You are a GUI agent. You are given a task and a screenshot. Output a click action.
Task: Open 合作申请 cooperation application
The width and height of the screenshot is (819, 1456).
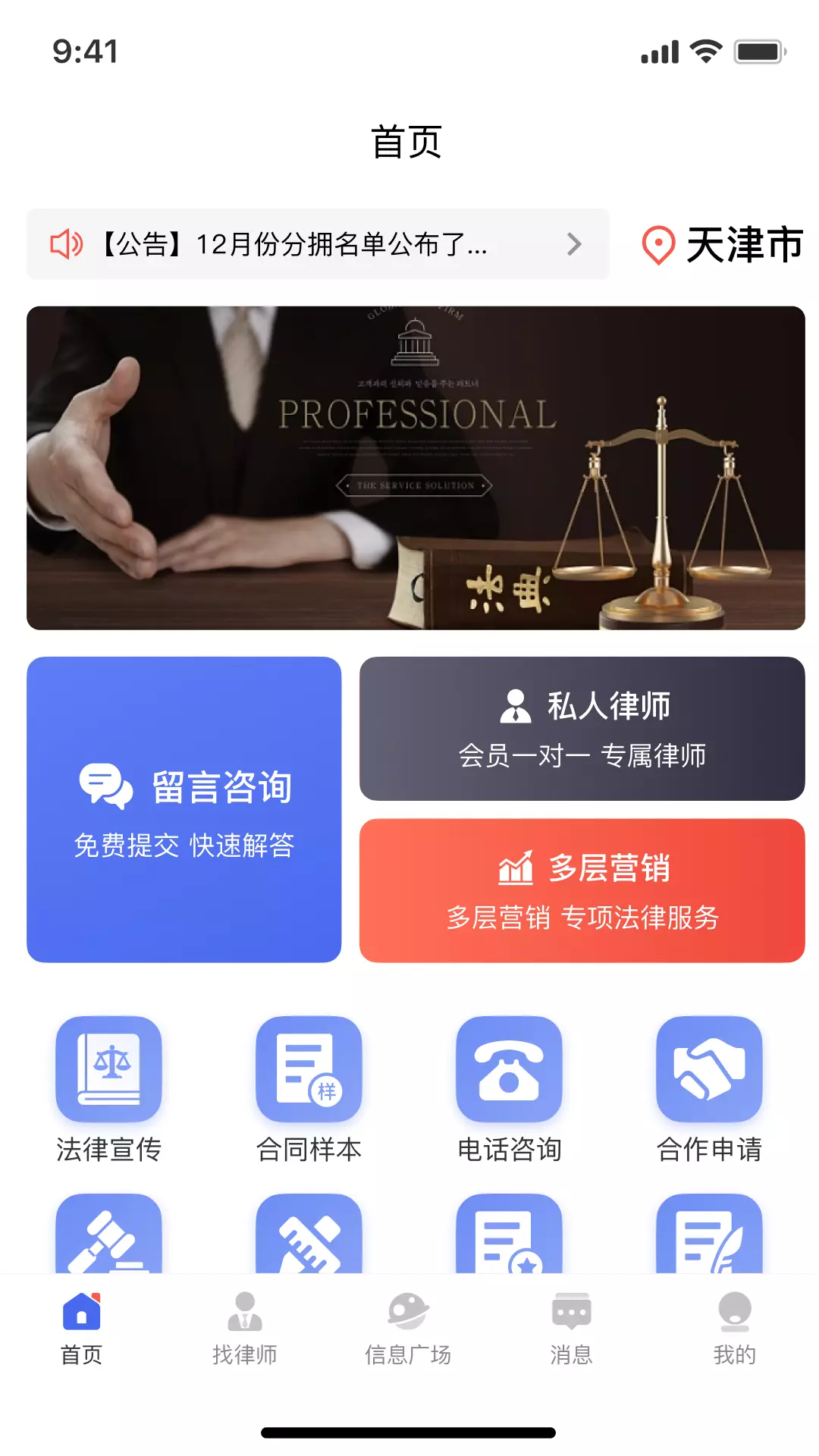pos(709,1090)
